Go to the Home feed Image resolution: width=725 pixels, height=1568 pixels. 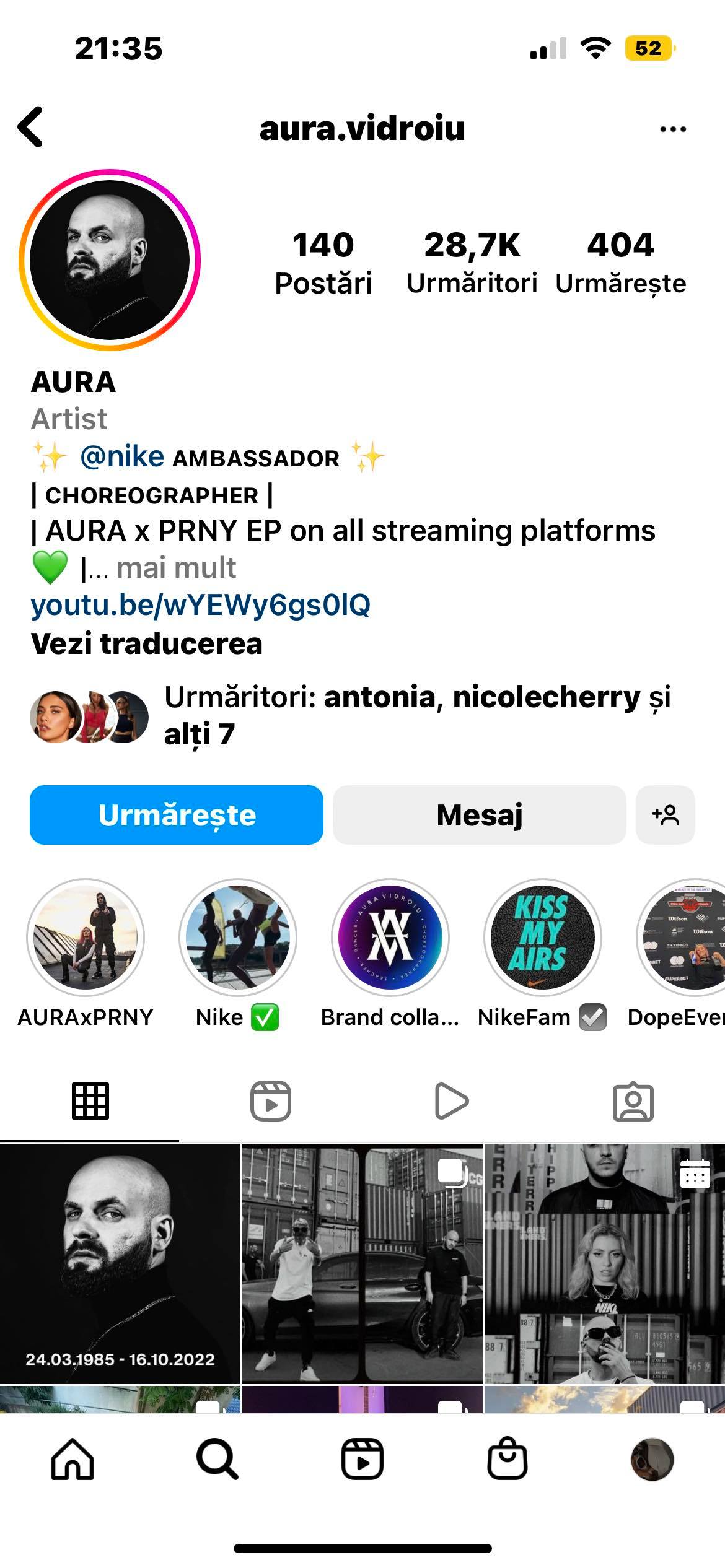tap(72, 1459)
